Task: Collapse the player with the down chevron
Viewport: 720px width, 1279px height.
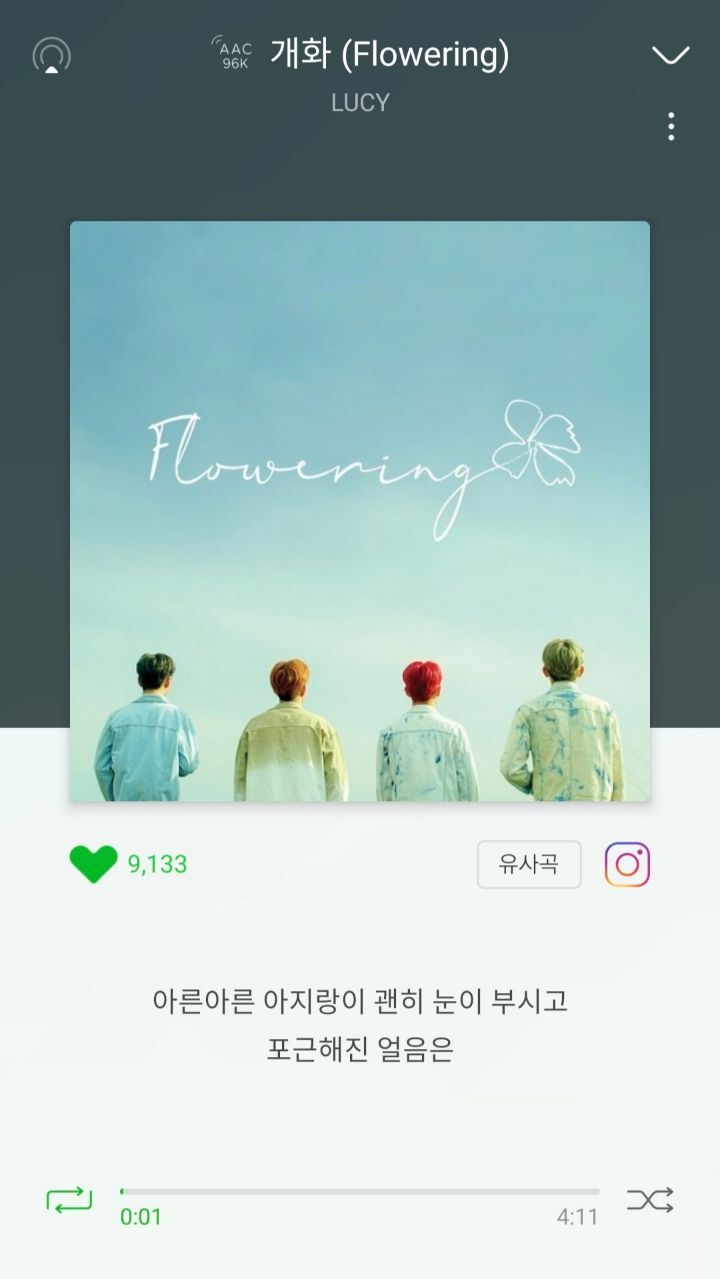Action: (670, 55)
